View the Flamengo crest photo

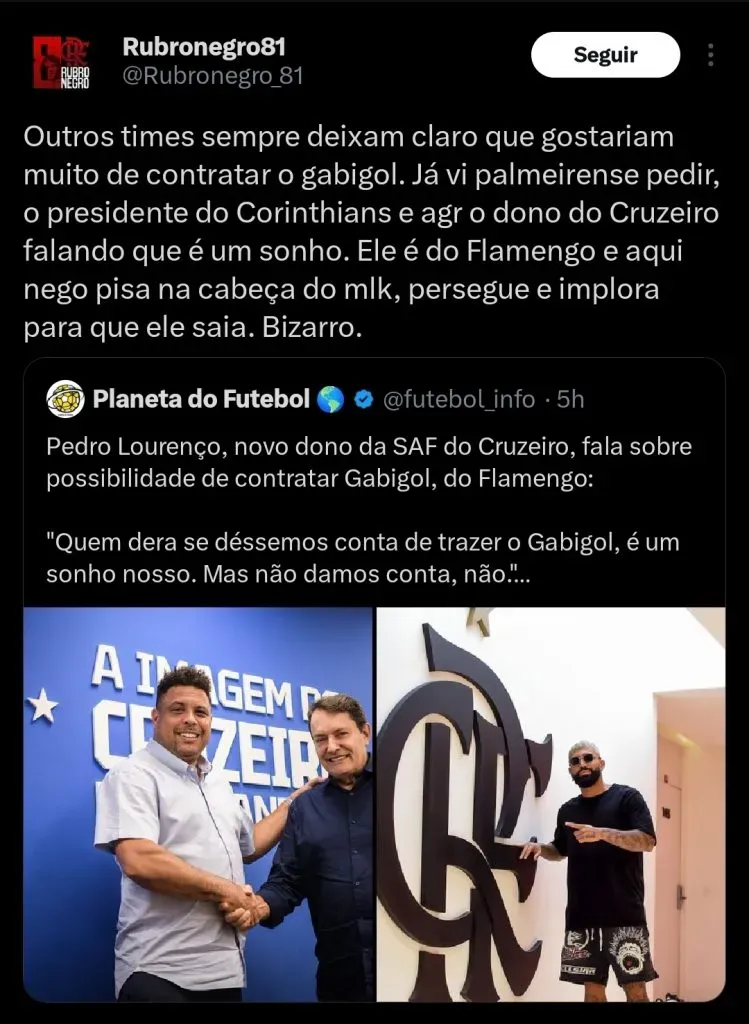pyautogui.click(x=551, y=804)
